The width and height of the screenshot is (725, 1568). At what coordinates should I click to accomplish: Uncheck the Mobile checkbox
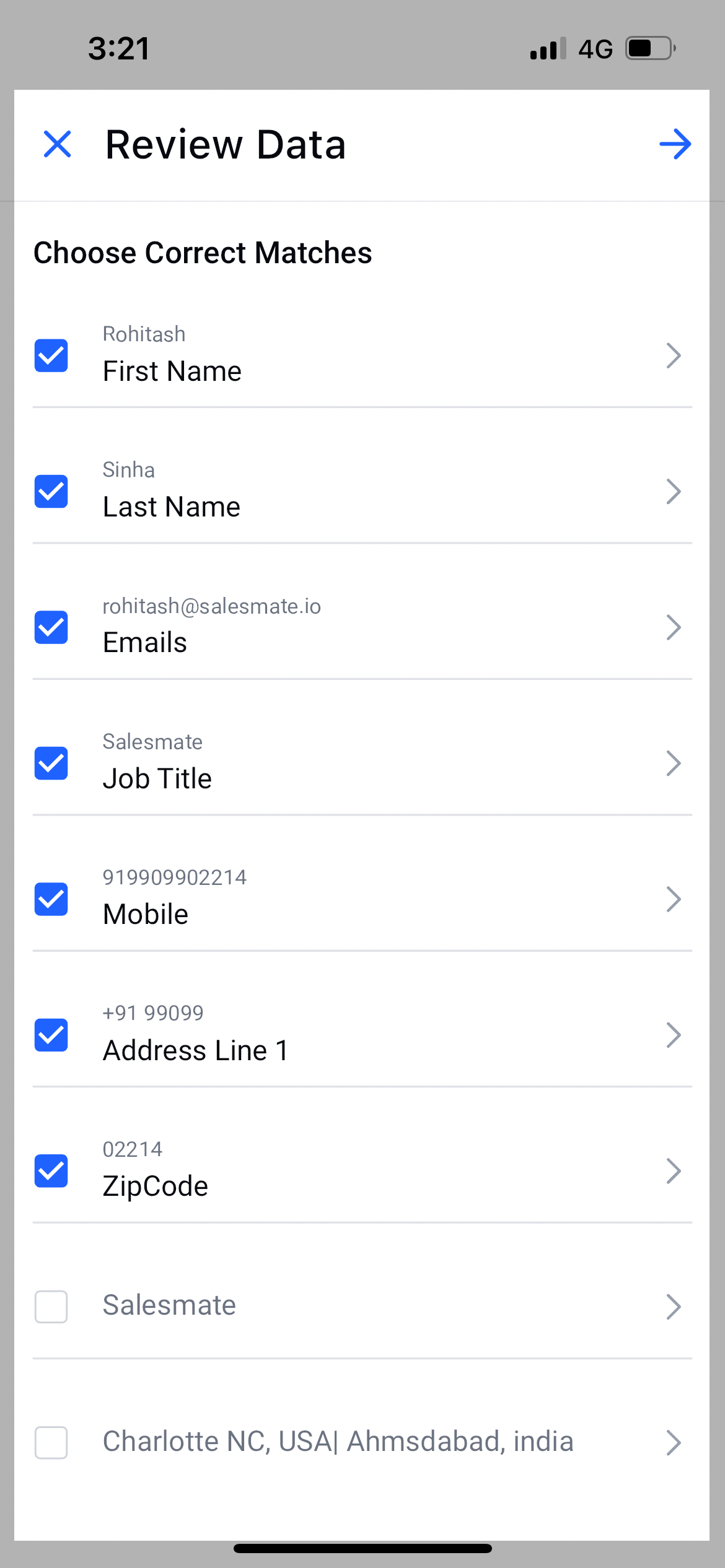point(51,899)
